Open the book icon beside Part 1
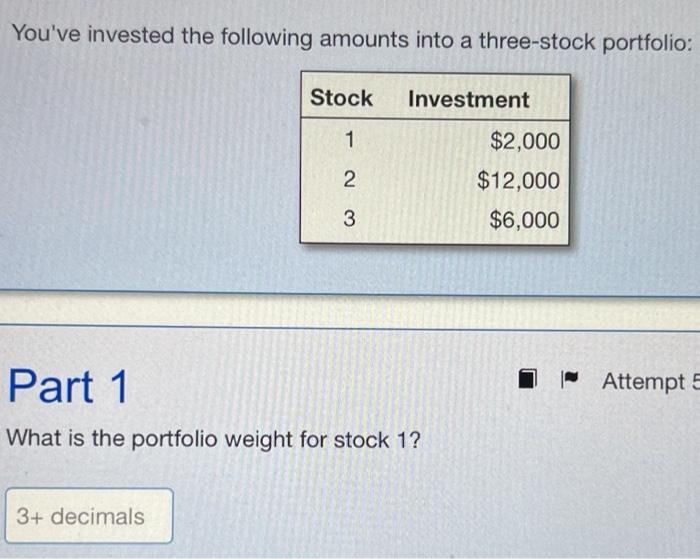700x559 pixels. coord(530,381)
